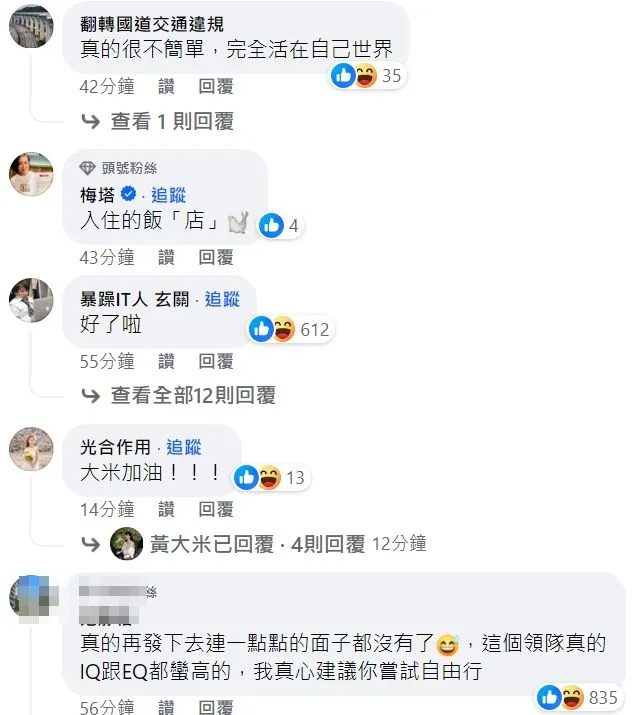Like the comment about 領隊 IQ跟EQ
The image size is (637, 715).
tap(166, 708)
